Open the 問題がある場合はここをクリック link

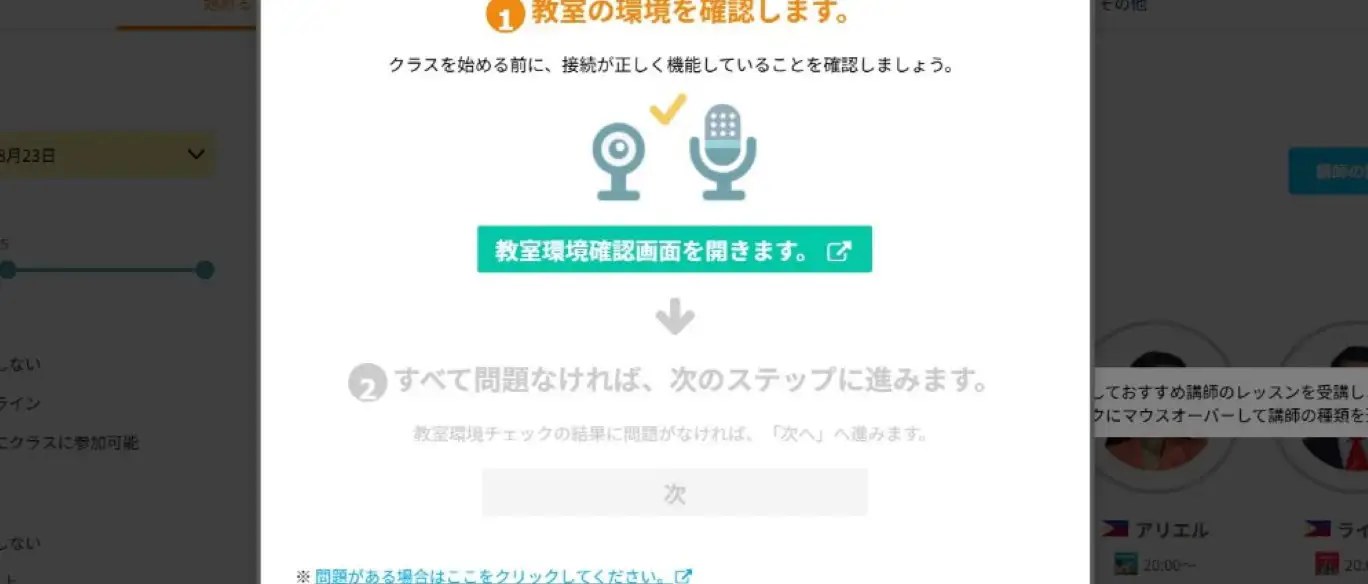click(492, 576)
